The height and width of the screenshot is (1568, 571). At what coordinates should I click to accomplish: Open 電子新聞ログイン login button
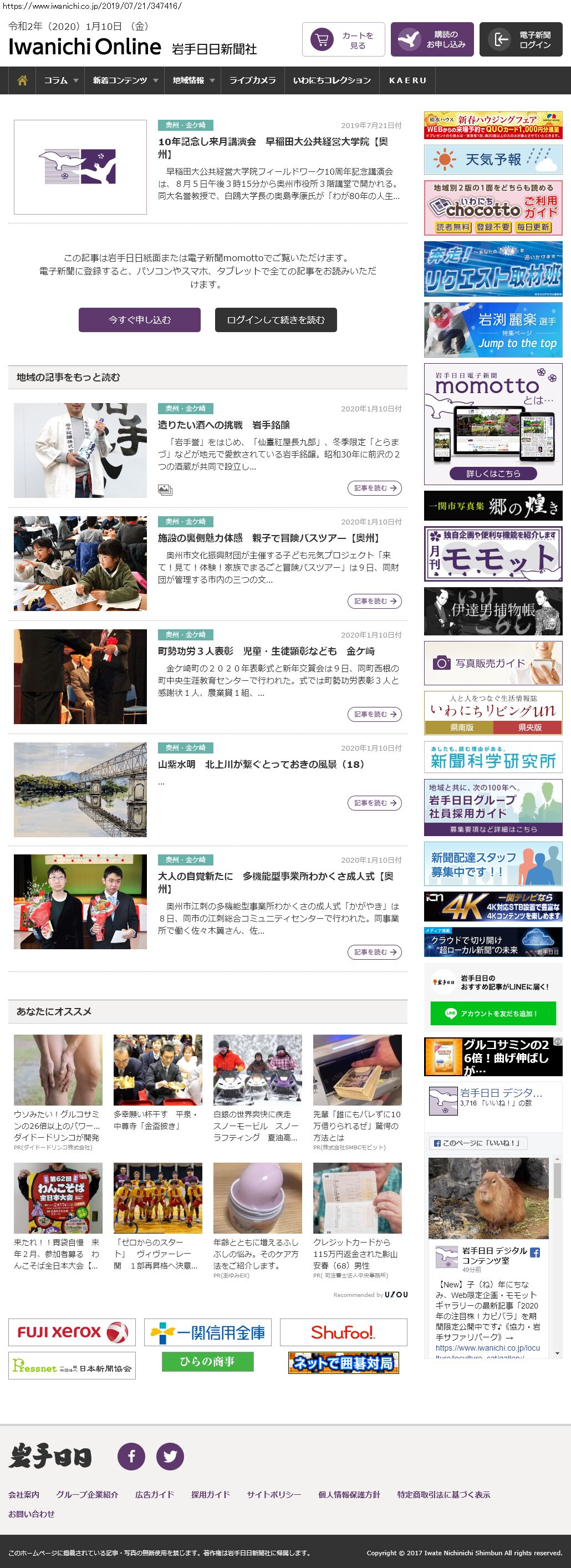point(521,40)
